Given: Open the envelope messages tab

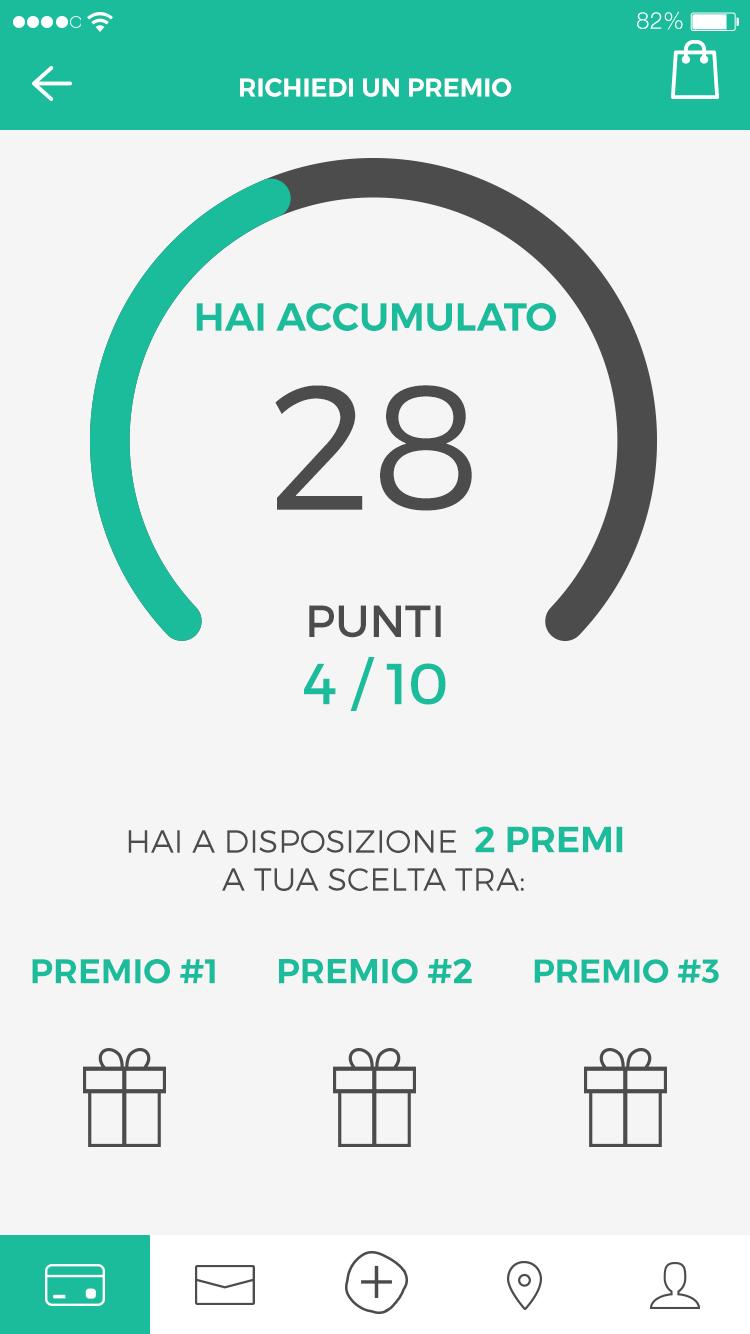Looking at the screenshot, I should pyautogui.click(x=225, y=1284).
